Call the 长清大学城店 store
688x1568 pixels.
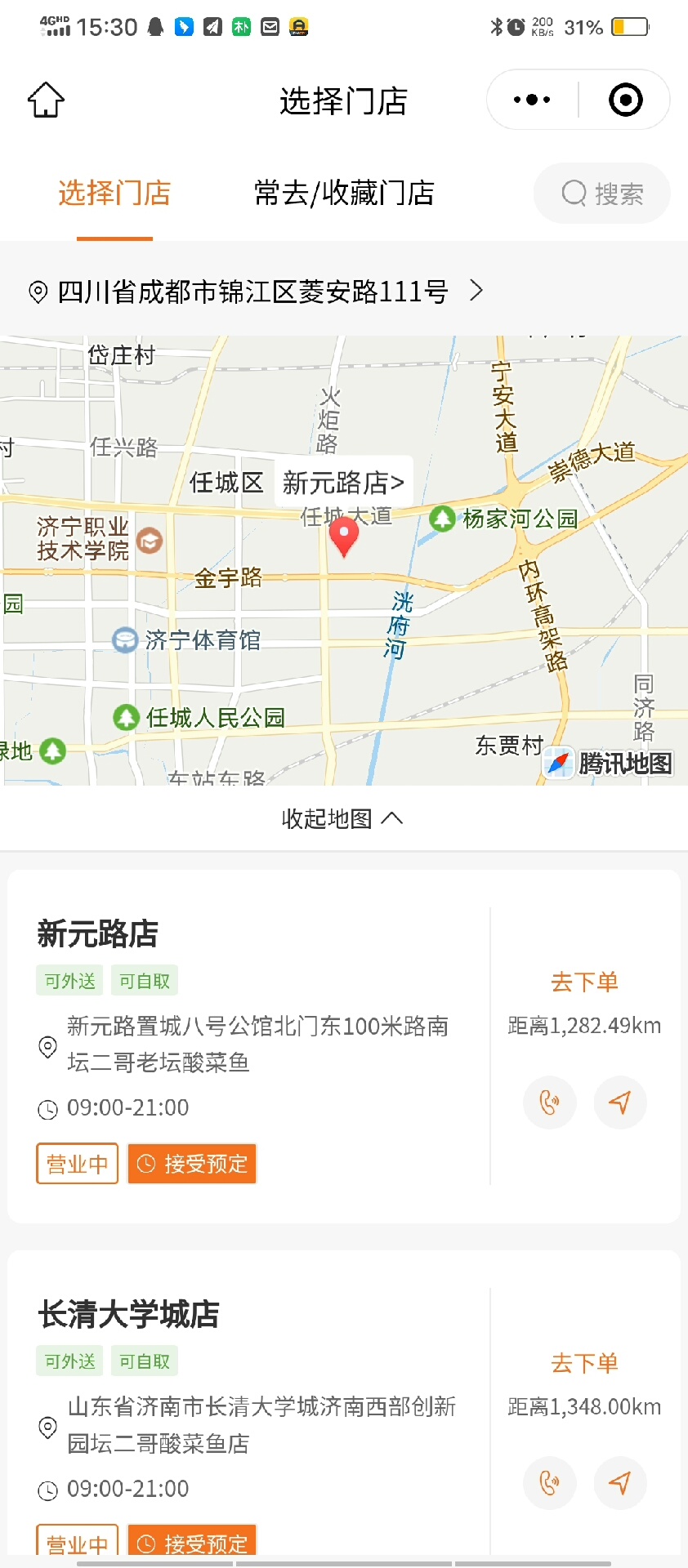coord(550,1482)
